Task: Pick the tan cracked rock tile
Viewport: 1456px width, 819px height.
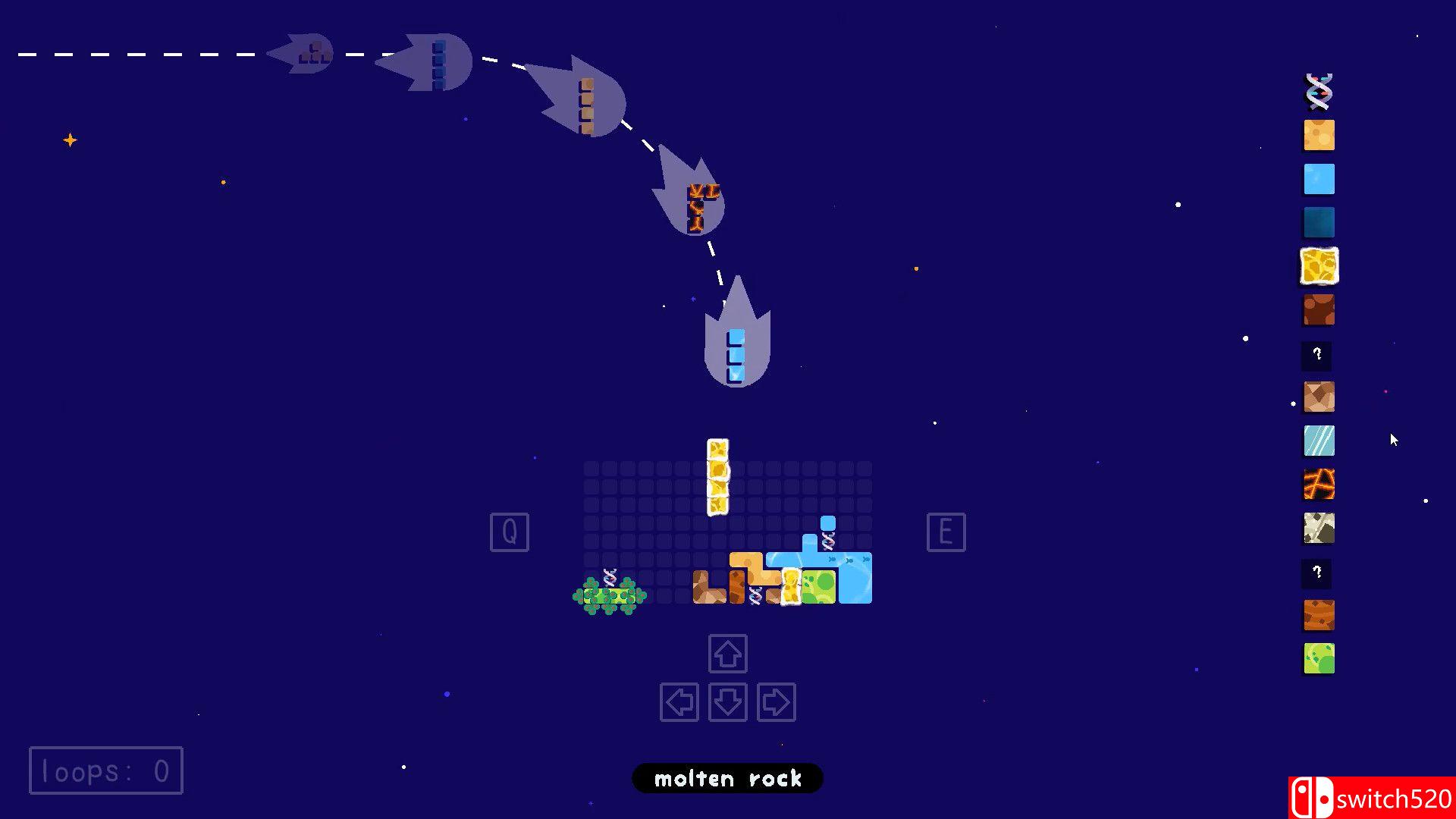Action: 1319,397
